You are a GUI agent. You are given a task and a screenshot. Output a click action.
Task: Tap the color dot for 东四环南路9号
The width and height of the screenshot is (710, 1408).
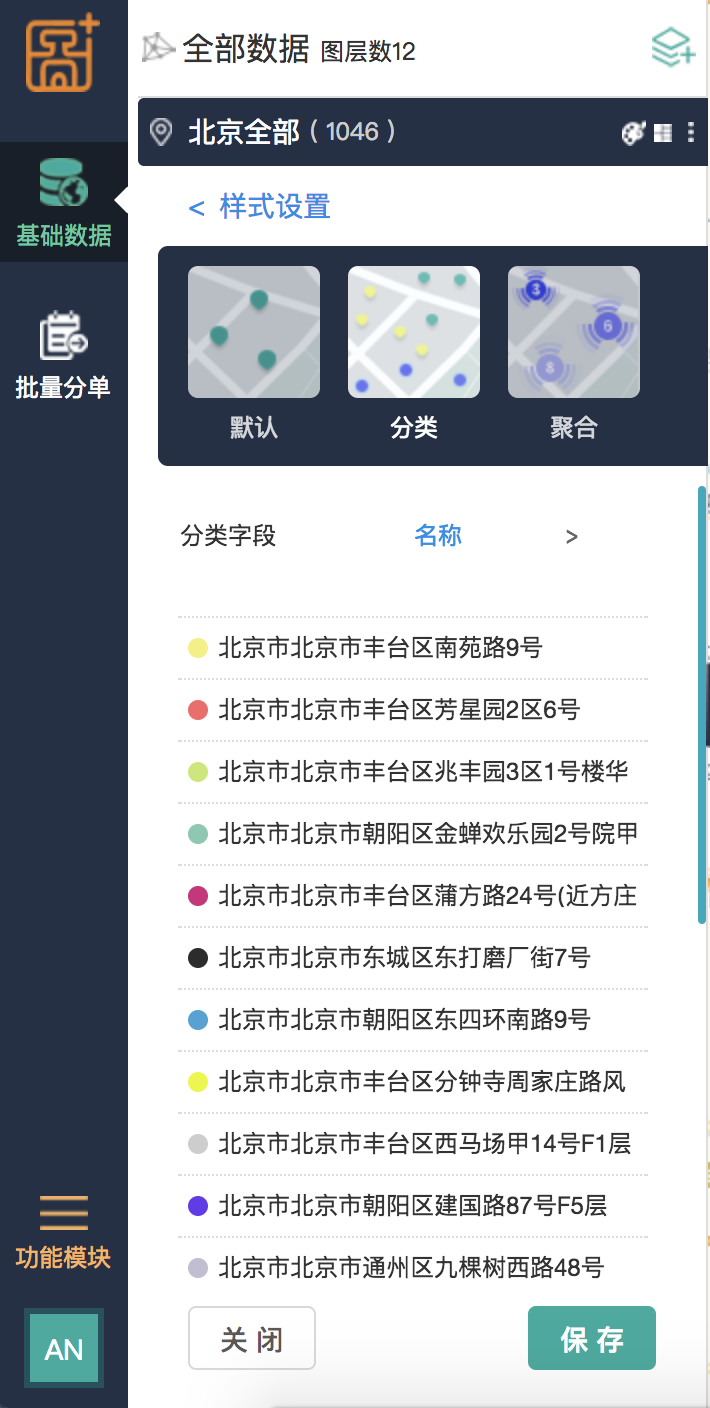click(x=198, y=1020)
